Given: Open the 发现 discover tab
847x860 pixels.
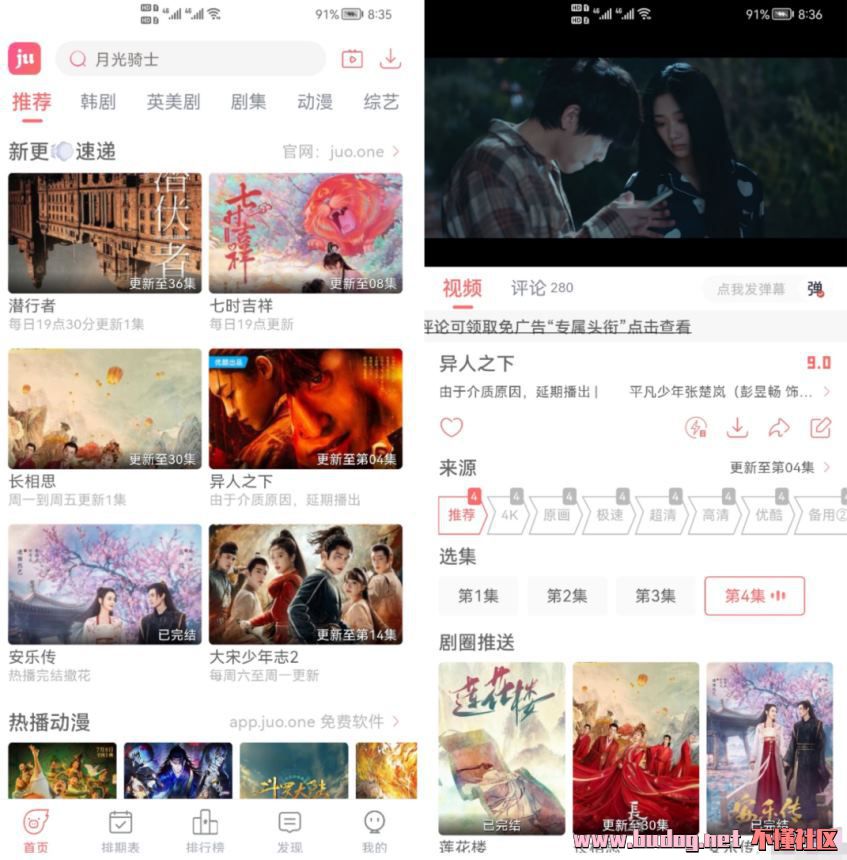Looking at the screenshot, I should pos(290,831).
